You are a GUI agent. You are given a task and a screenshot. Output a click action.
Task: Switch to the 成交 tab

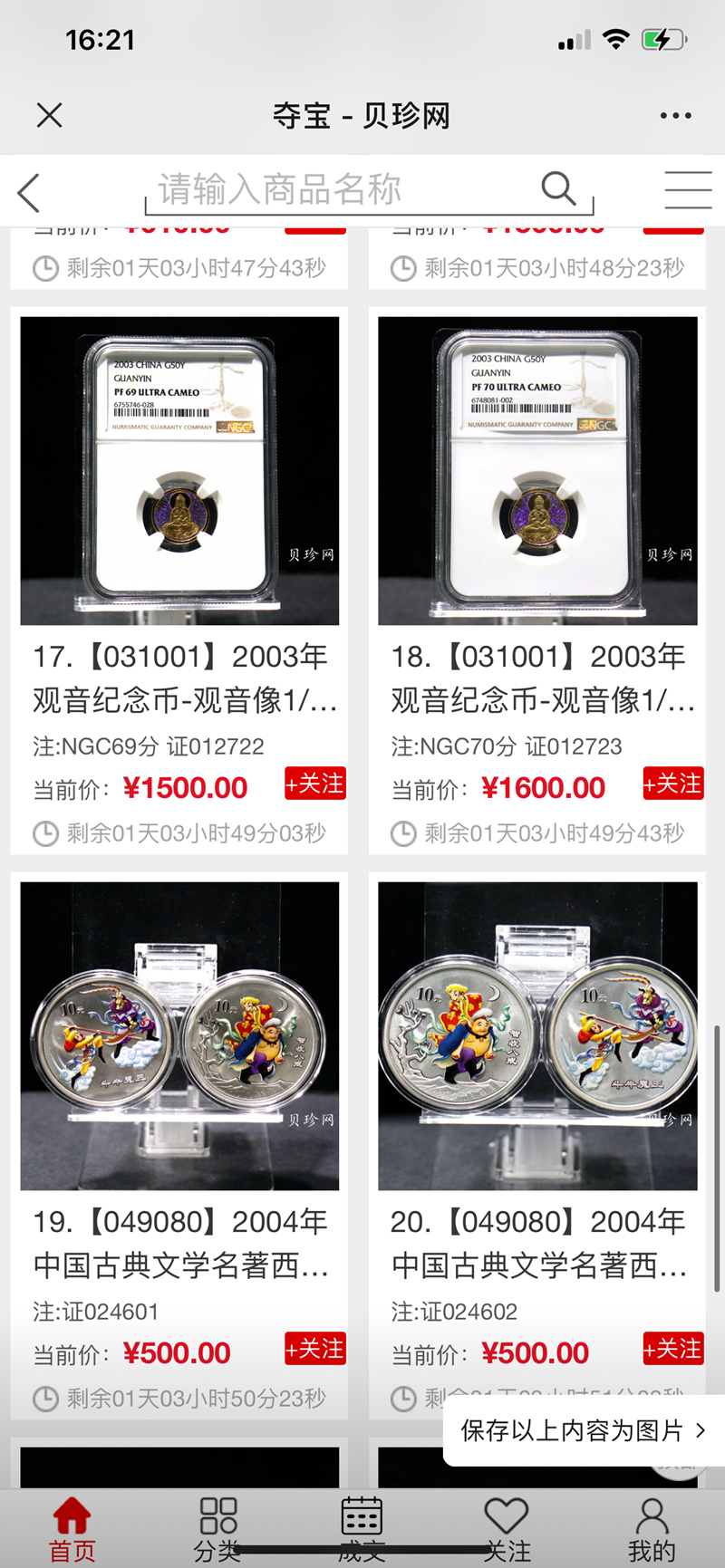362,1531
